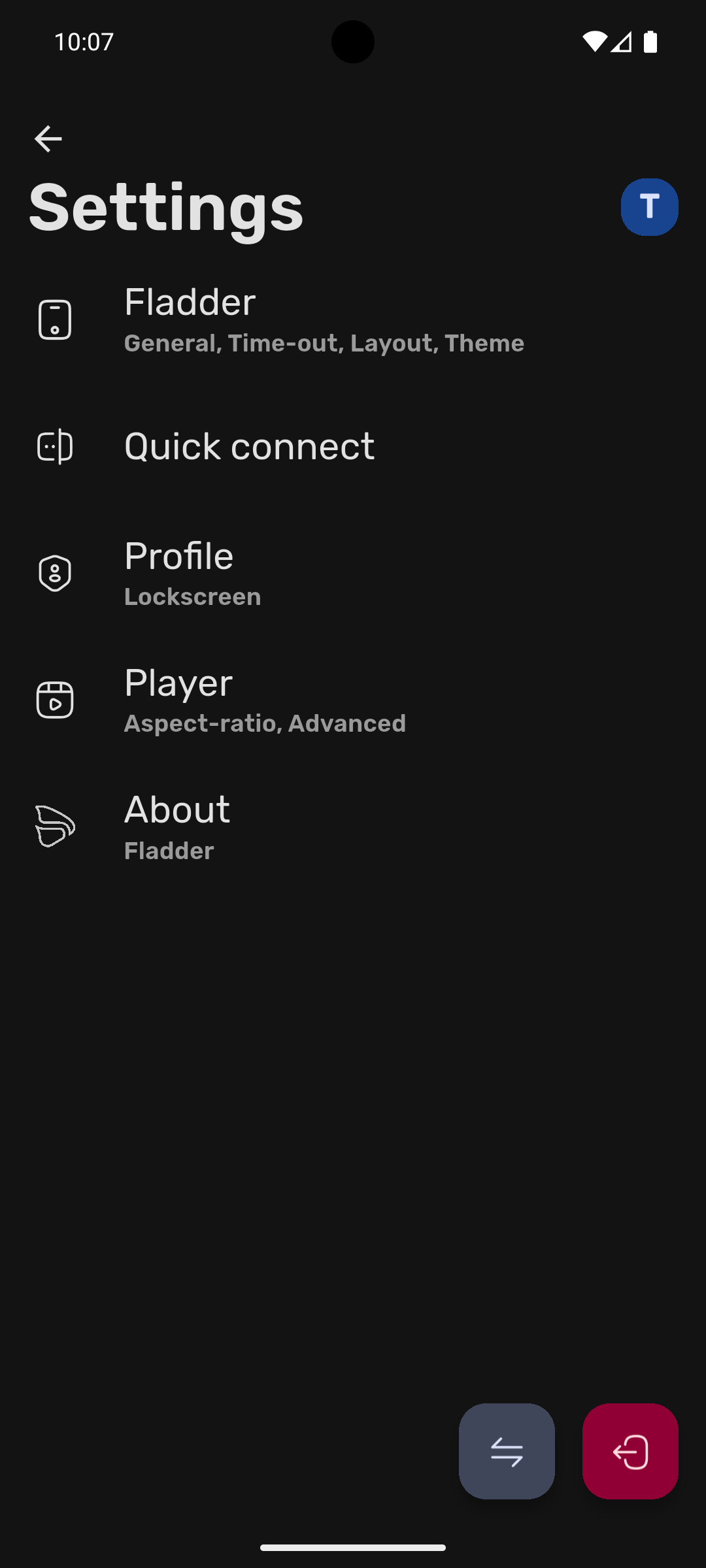This screenshot has height=1568, width=706.
Task: Open Fladder general settings
Action: tap(324, 320)
